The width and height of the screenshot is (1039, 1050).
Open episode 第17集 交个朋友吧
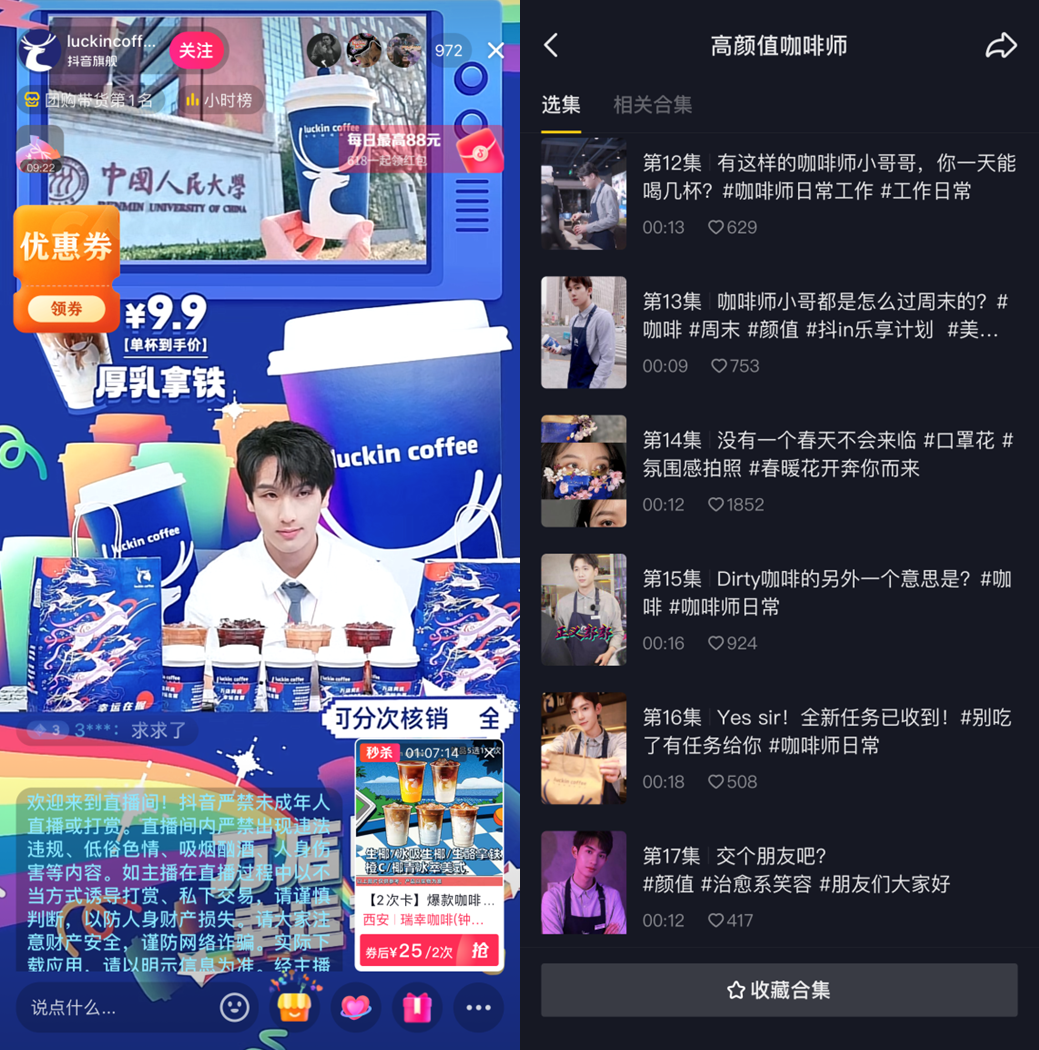coord(780,886)
